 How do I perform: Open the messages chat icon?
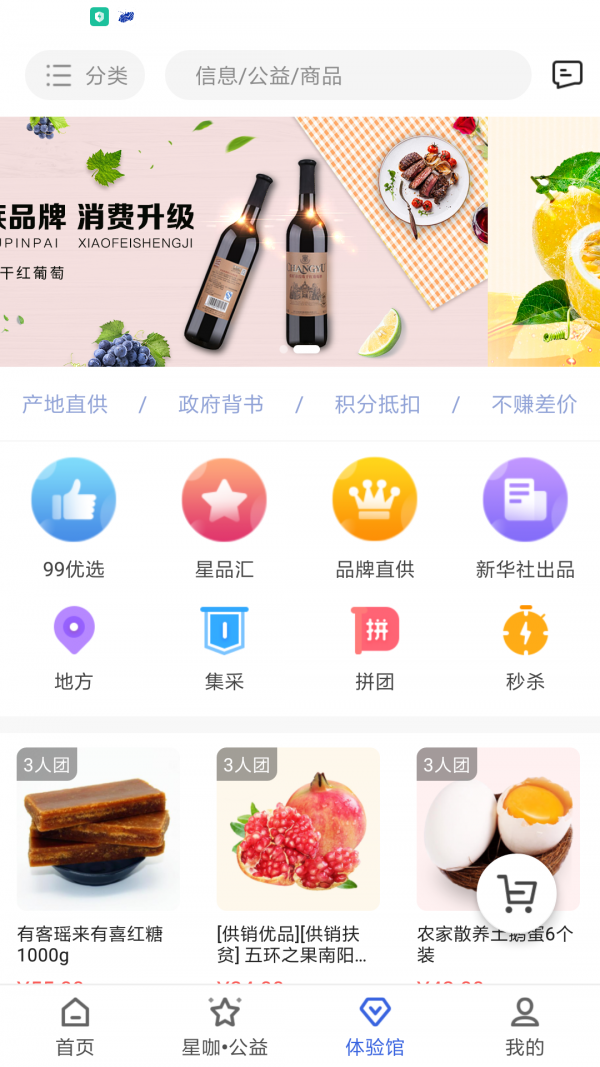point(567,75)
